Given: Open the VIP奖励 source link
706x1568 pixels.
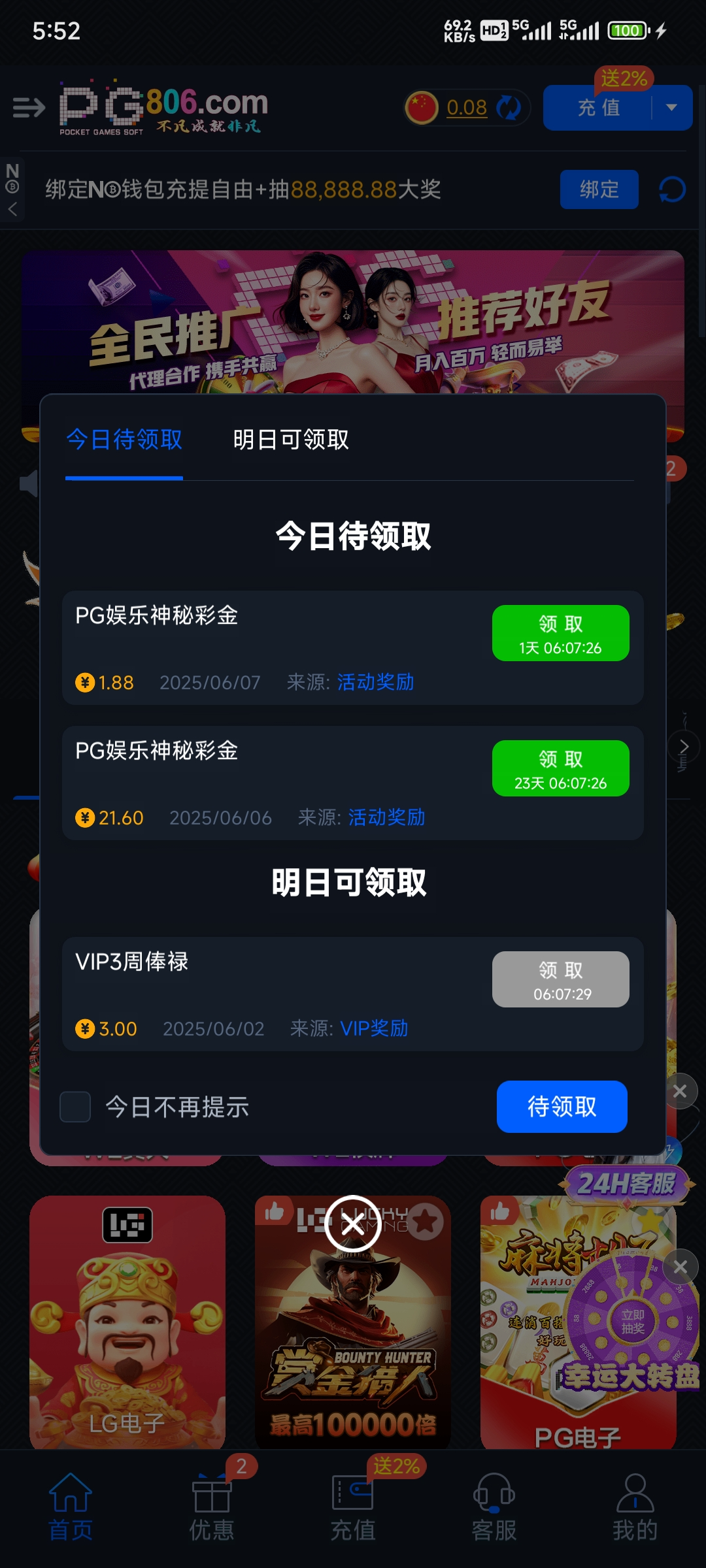Looking at the screenshot, I should click(374, 1028).
